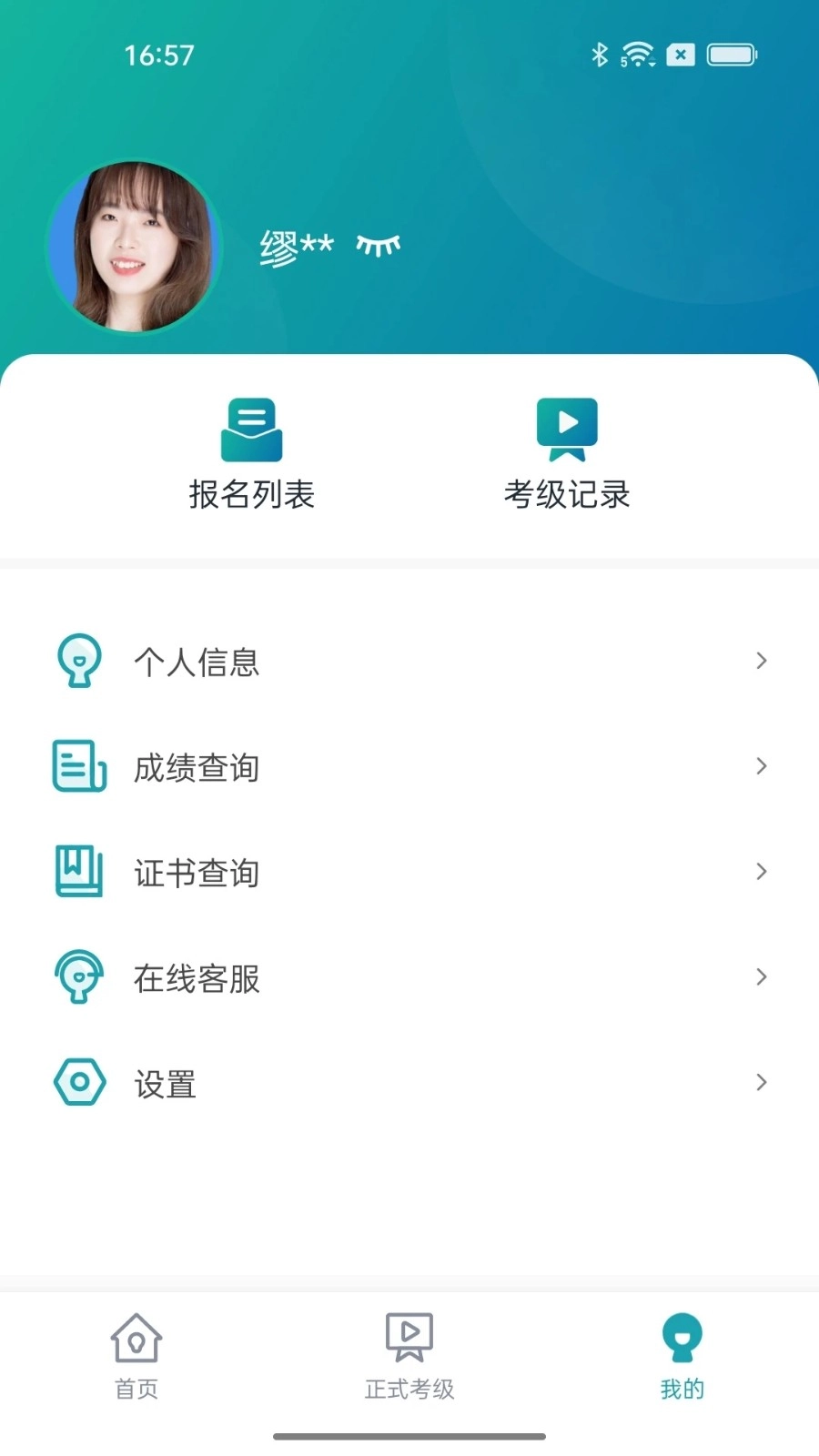Switch to the 正式考级 tab
The width and height of the screenshot is (819, 1456).
point(409,1356)
